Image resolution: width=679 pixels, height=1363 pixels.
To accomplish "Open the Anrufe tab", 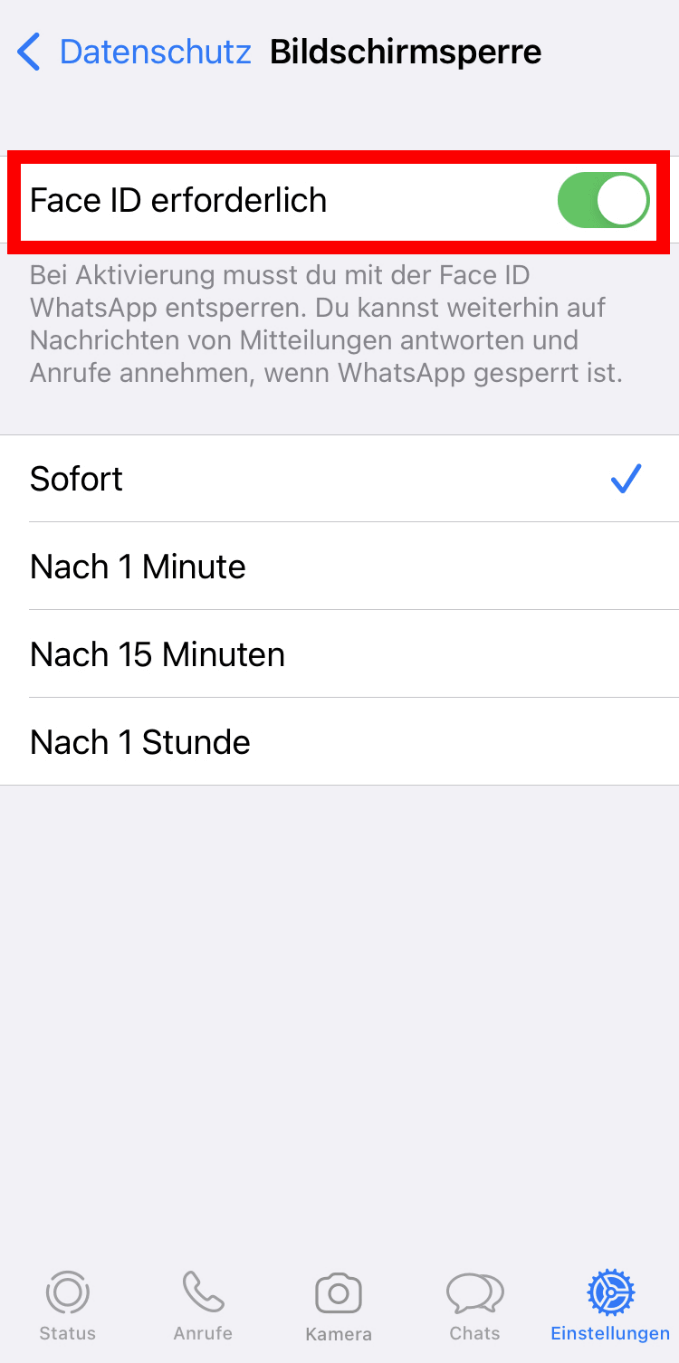I will 203,1305.
